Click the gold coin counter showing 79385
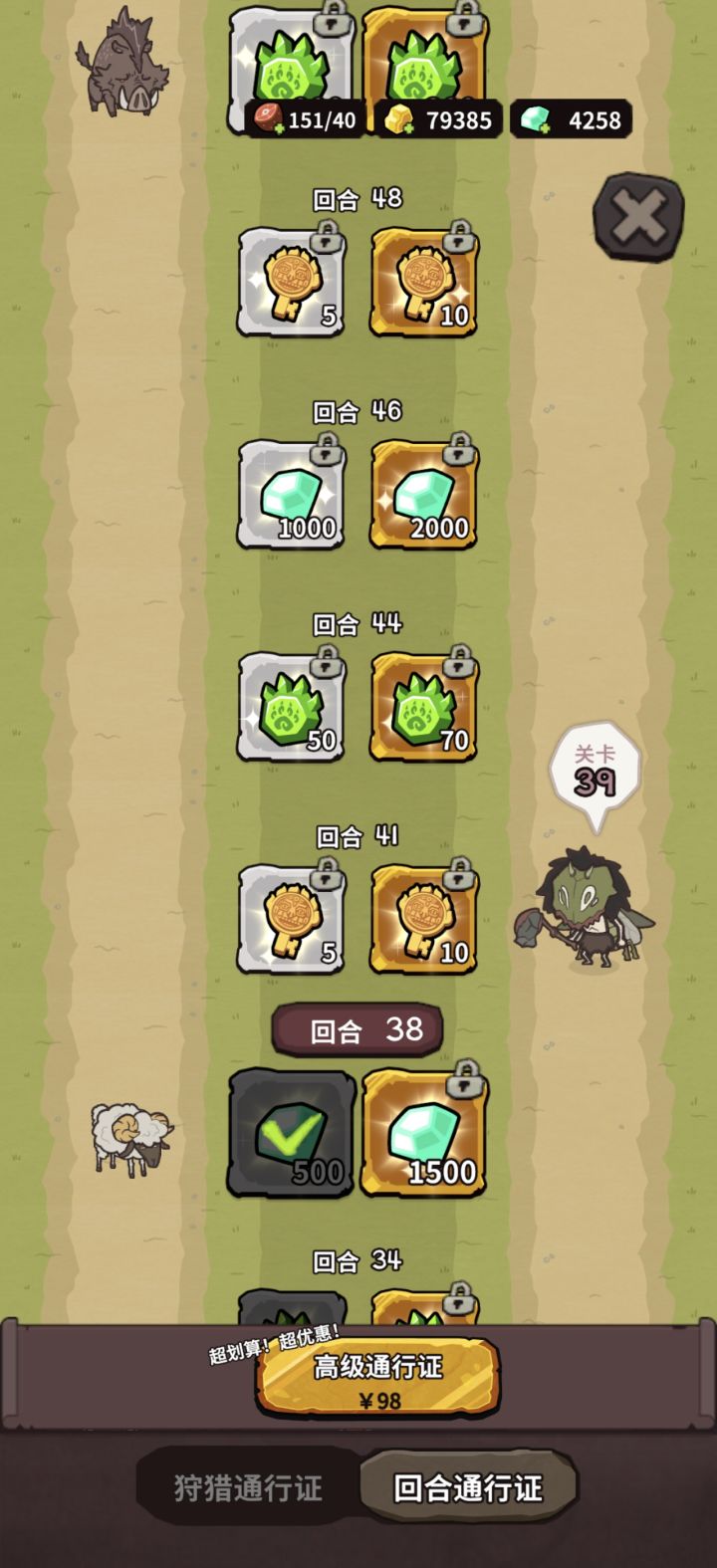This screenshot has width=717, height=1568. click(x=436, y=120)
